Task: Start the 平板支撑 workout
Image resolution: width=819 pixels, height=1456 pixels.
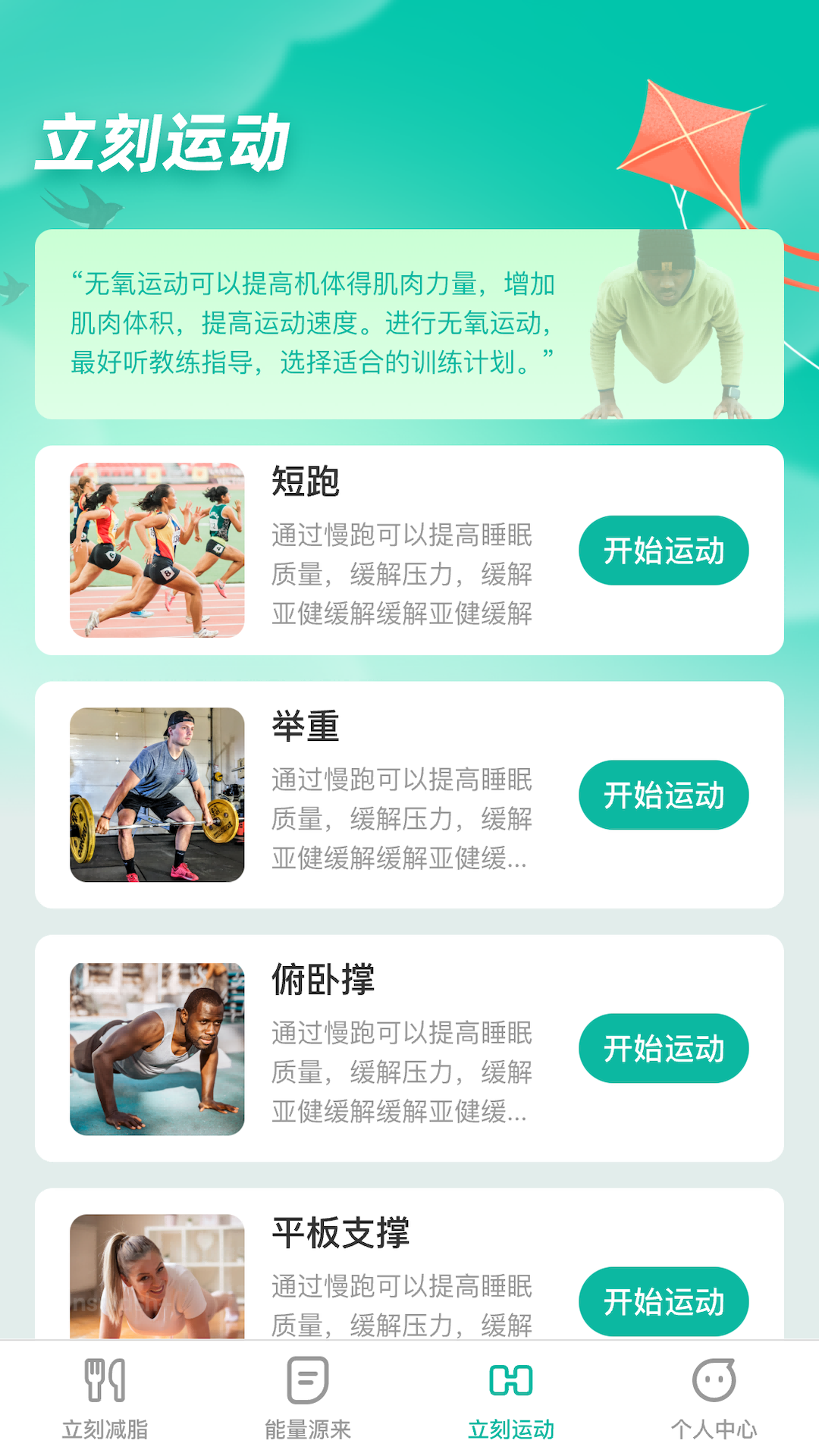Action: 663,1300
